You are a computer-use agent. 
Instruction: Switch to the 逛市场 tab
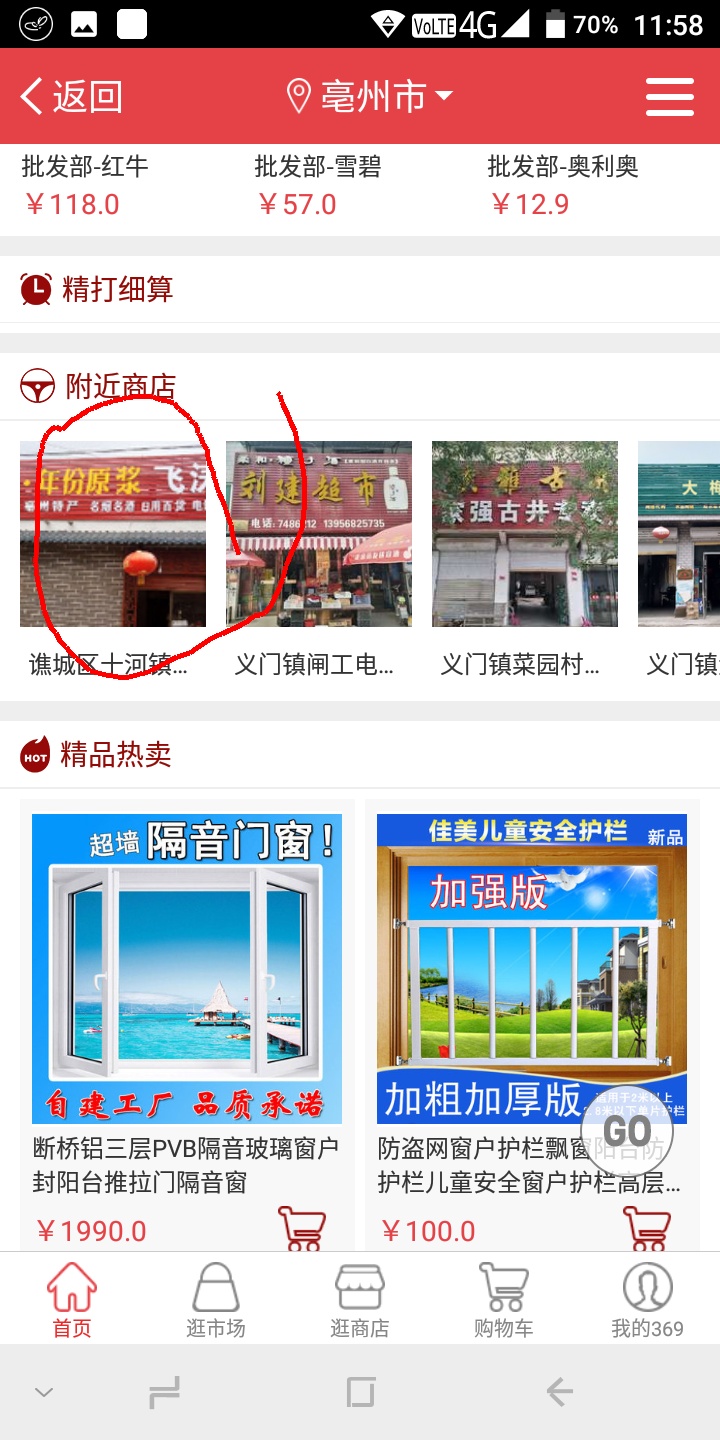[x=215, y=1299]
